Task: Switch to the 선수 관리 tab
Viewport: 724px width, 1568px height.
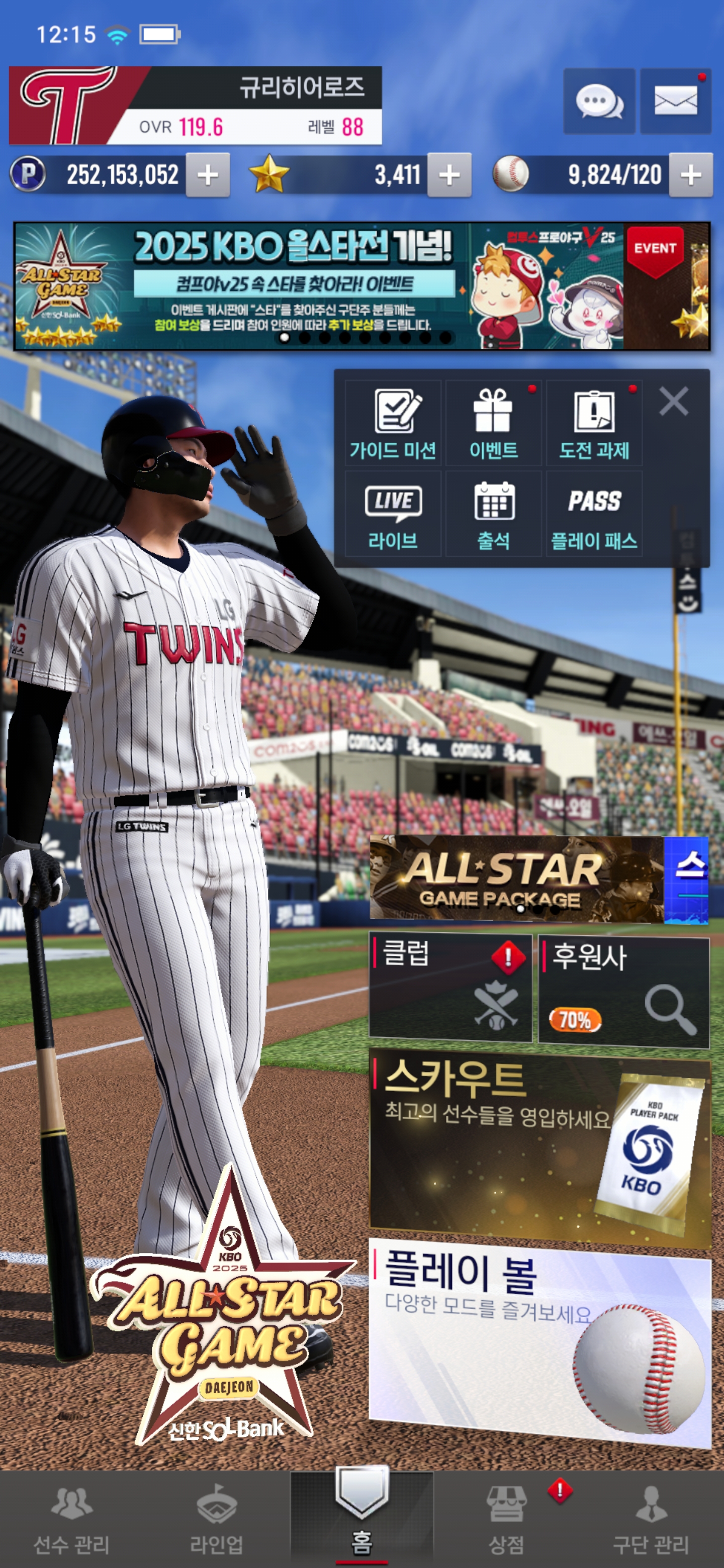Action: coord(72,1519)
